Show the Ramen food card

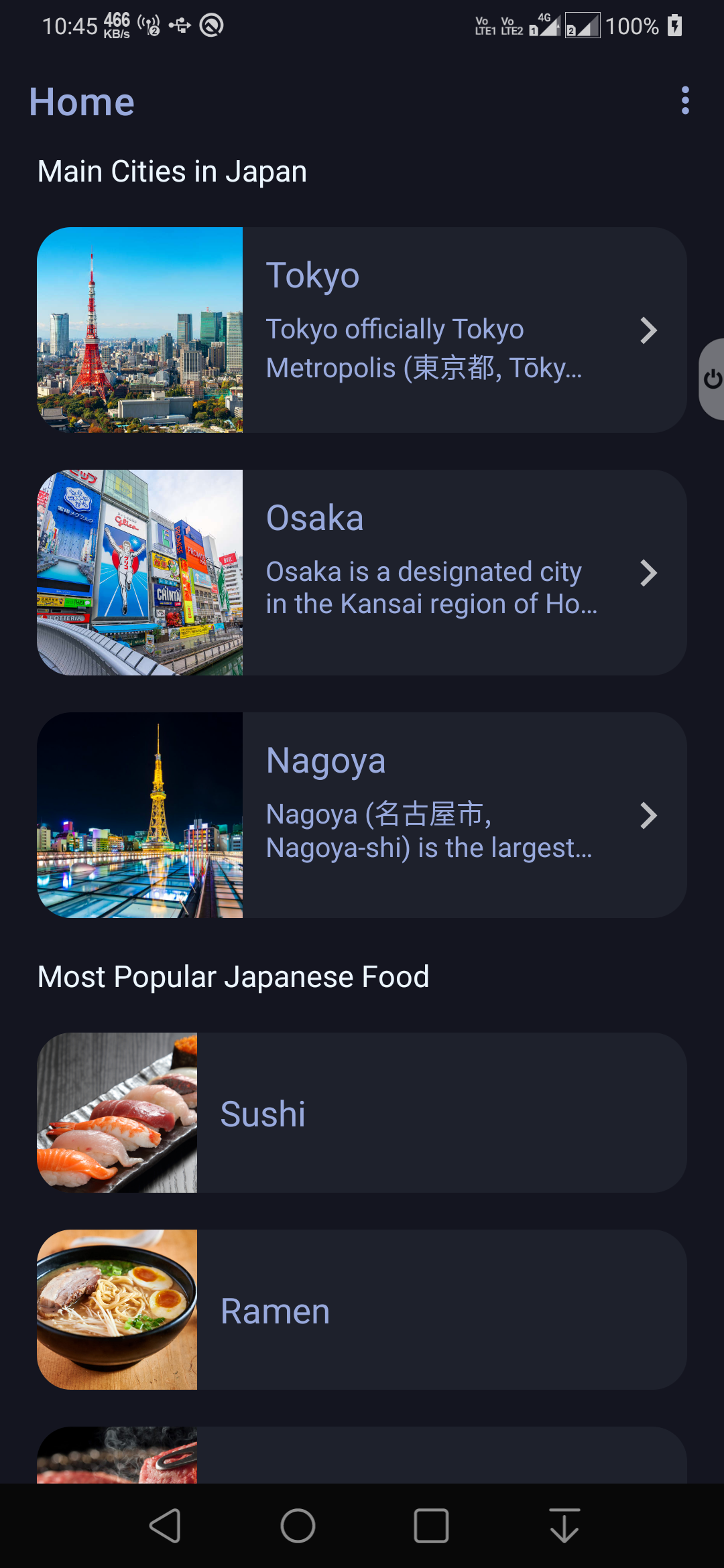click(x=362, y=1309)
